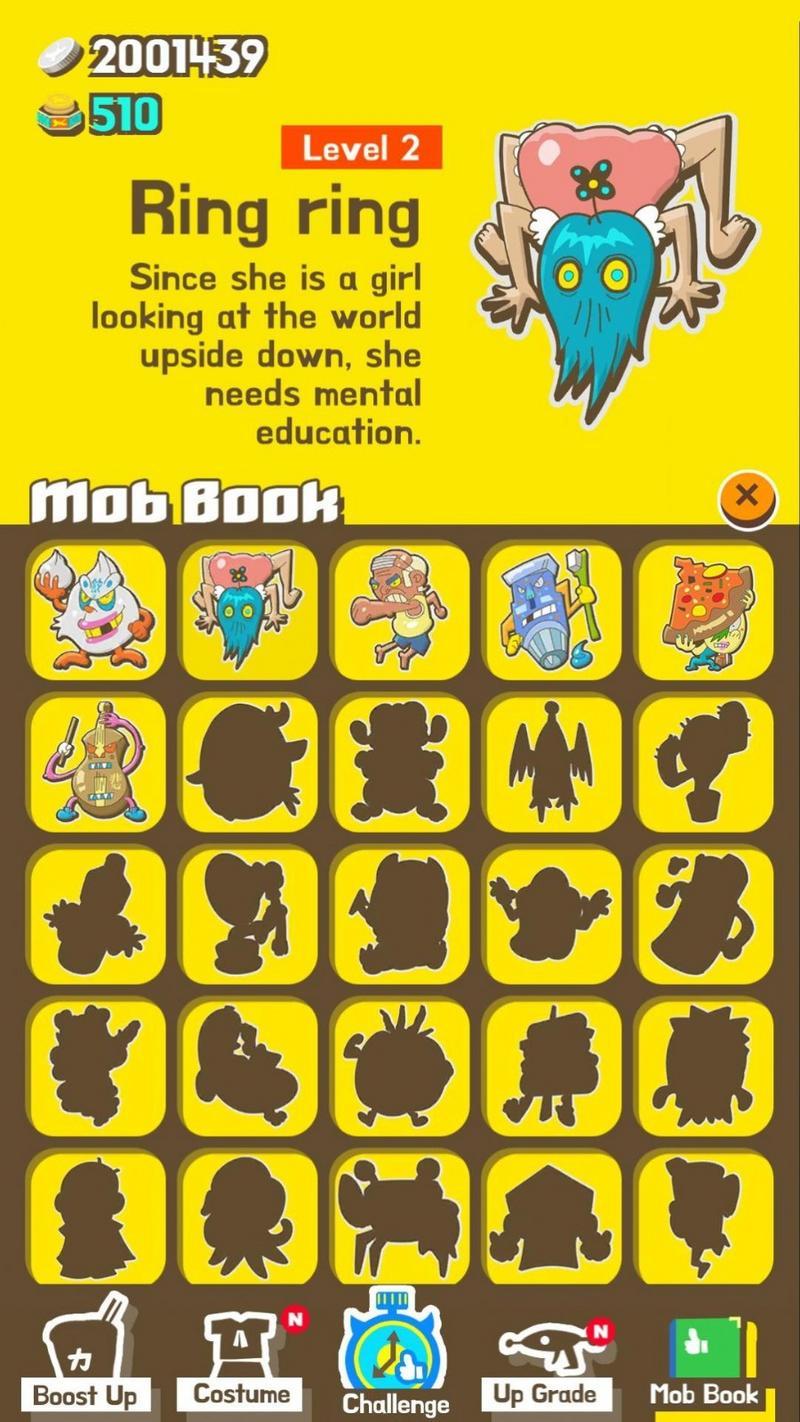The height and width of the screenshot is (1422, 800).
Task: Tap the locked bird silhouette mob
Action: (x=551, y=764)
